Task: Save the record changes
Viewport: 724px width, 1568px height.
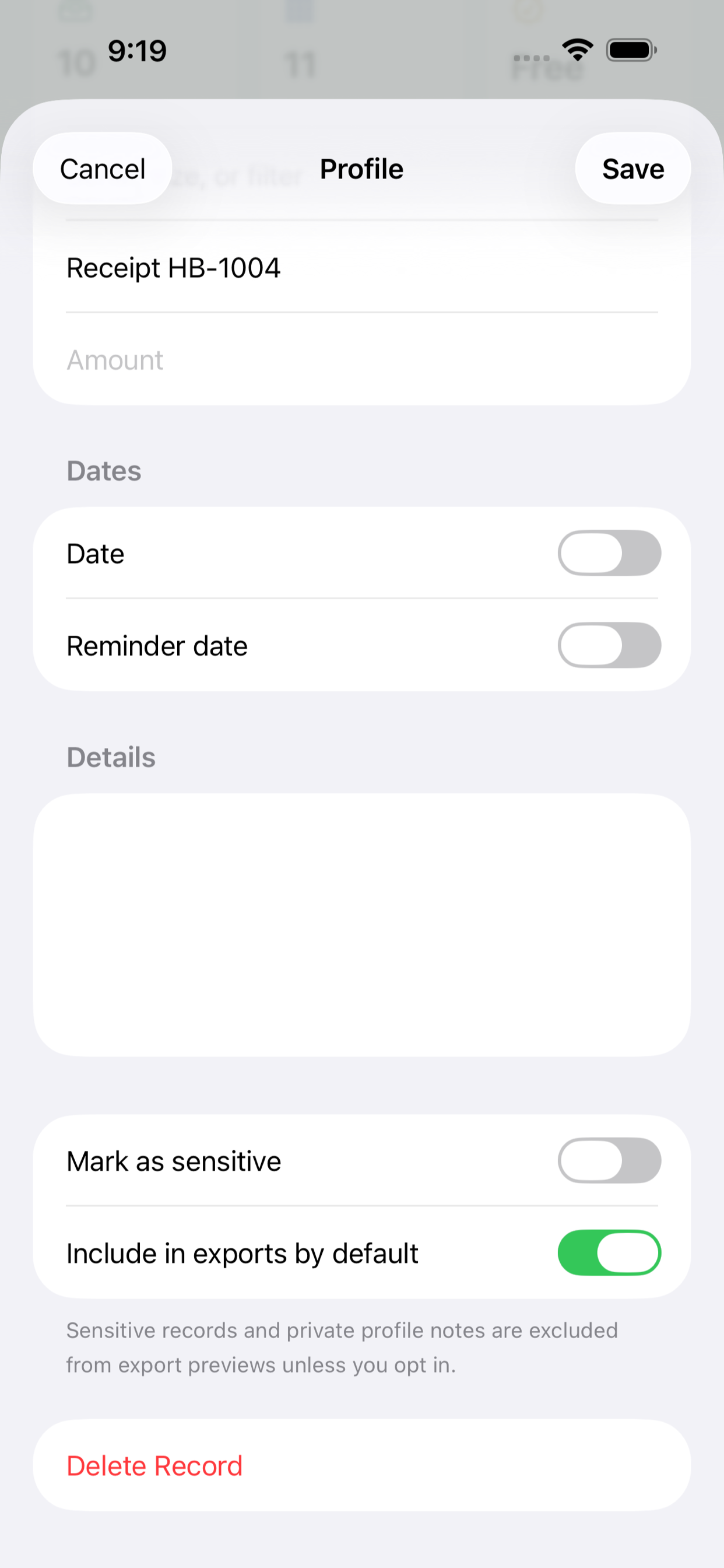Action: [x=632, y=169]
